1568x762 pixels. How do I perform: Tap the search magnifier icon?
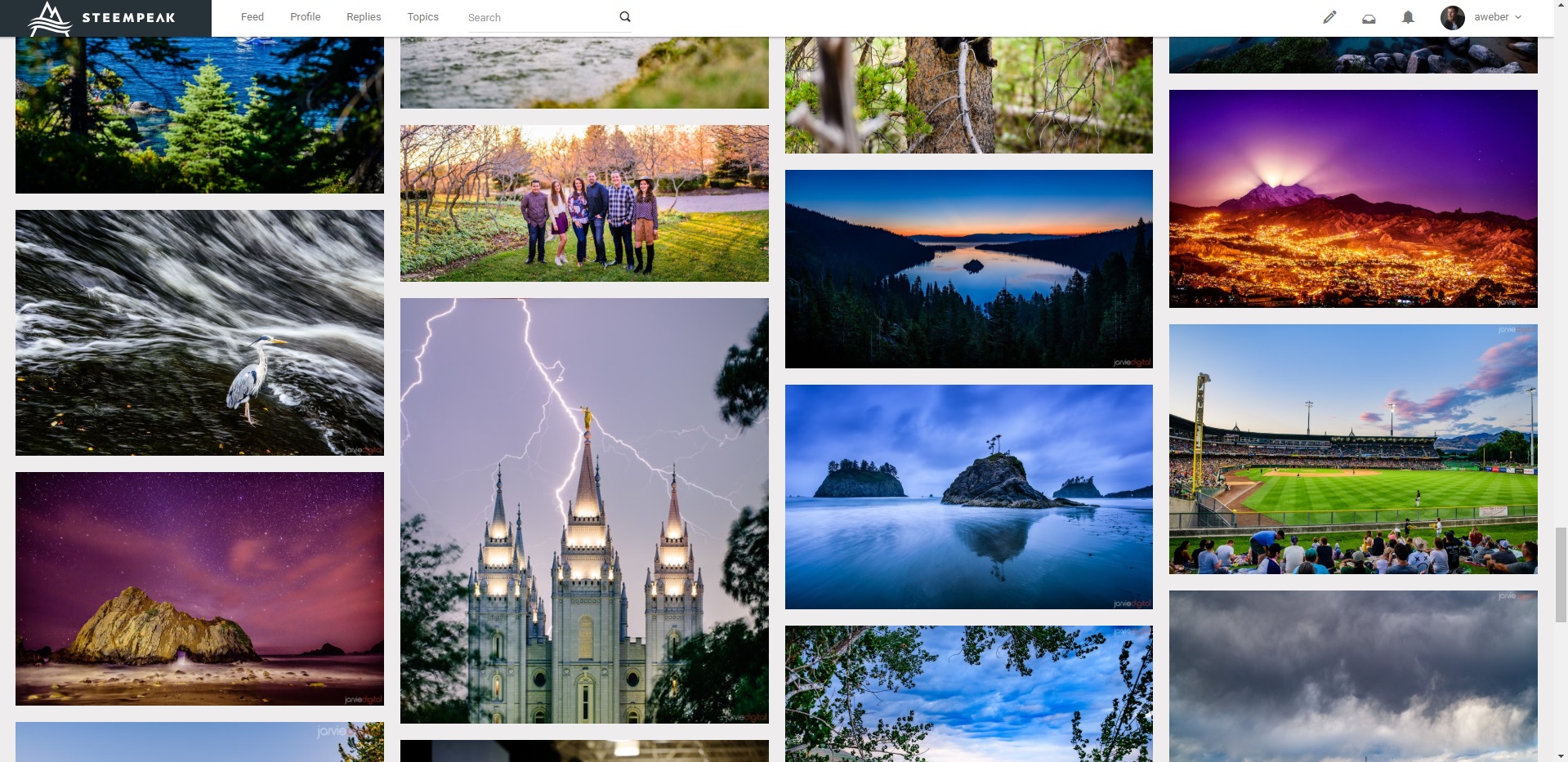(625, 17)
